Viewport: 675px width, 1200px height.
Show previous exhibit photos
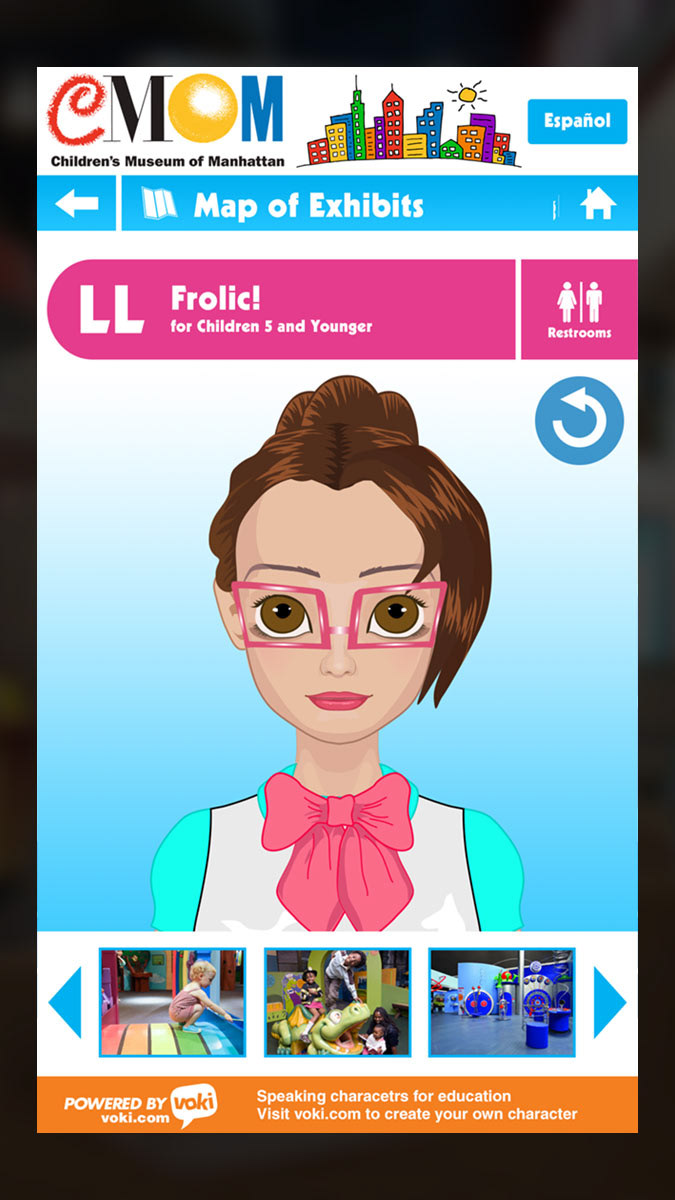tap(65, 1002)
